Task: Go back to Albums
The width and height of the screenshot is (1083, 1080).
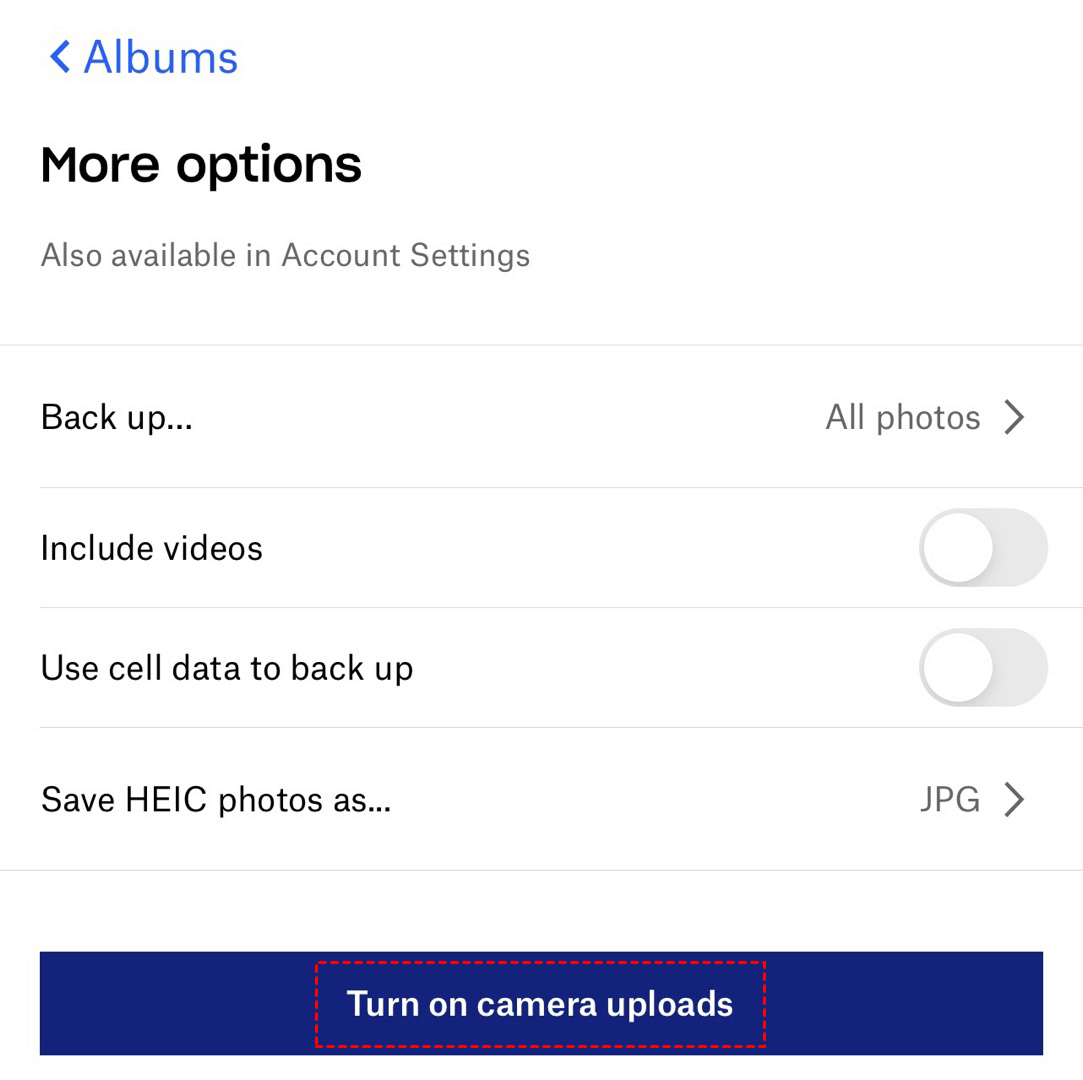Action: click(x=143, y=57)
